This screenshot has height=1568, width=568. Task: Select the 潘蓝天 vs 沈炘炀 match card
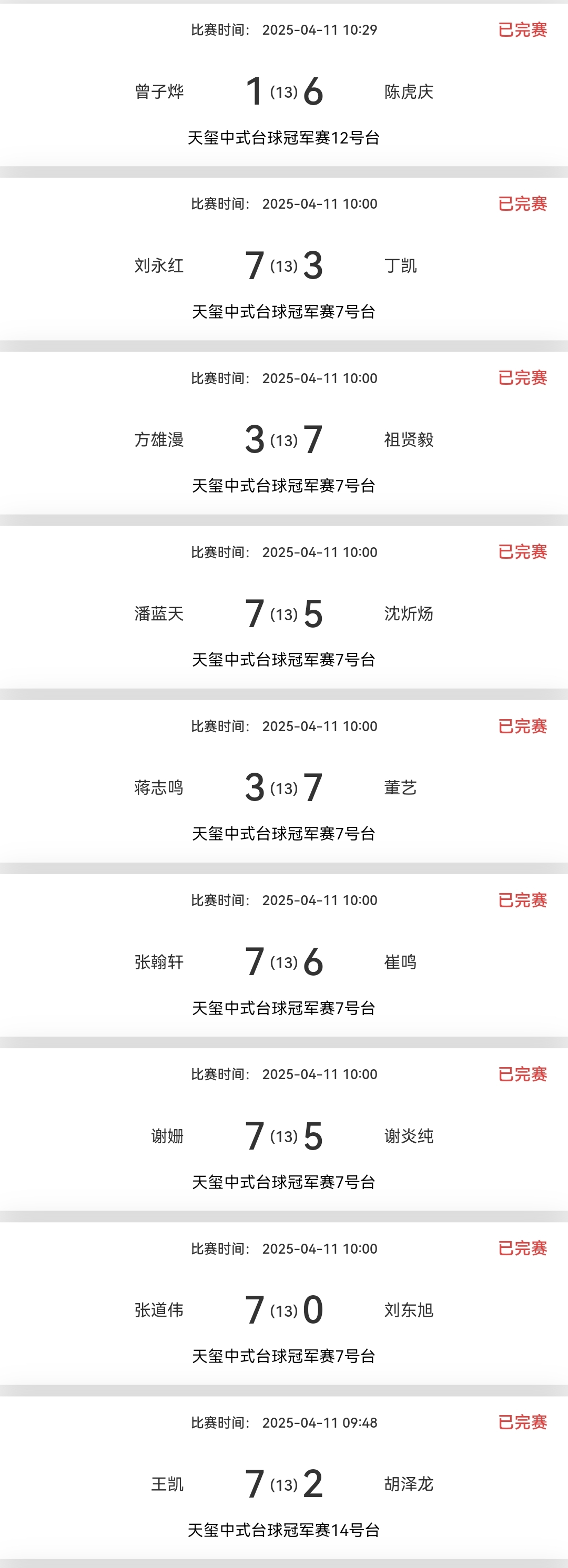pos(283,613)
